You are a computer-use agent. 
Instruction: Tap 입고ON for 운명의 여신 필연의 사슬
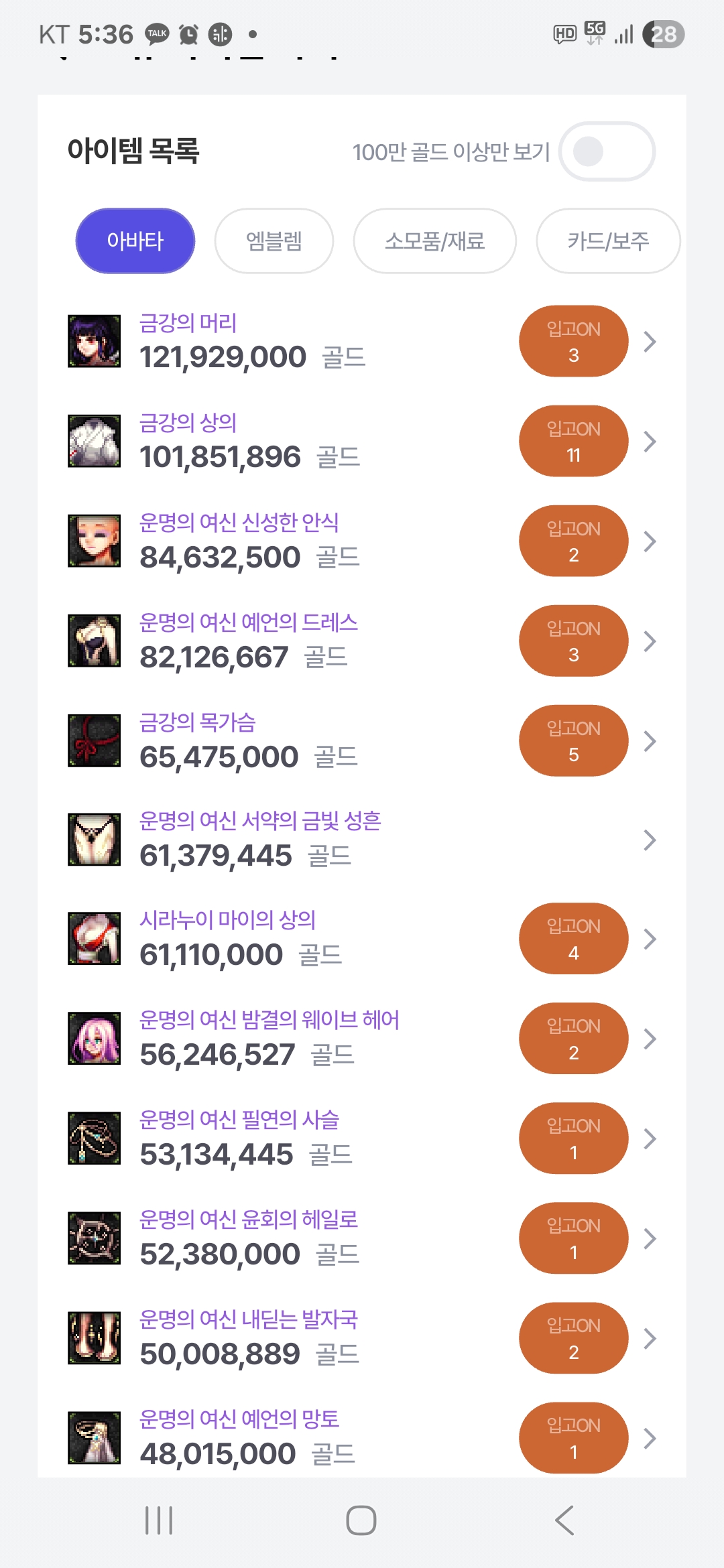point(573,1138)
